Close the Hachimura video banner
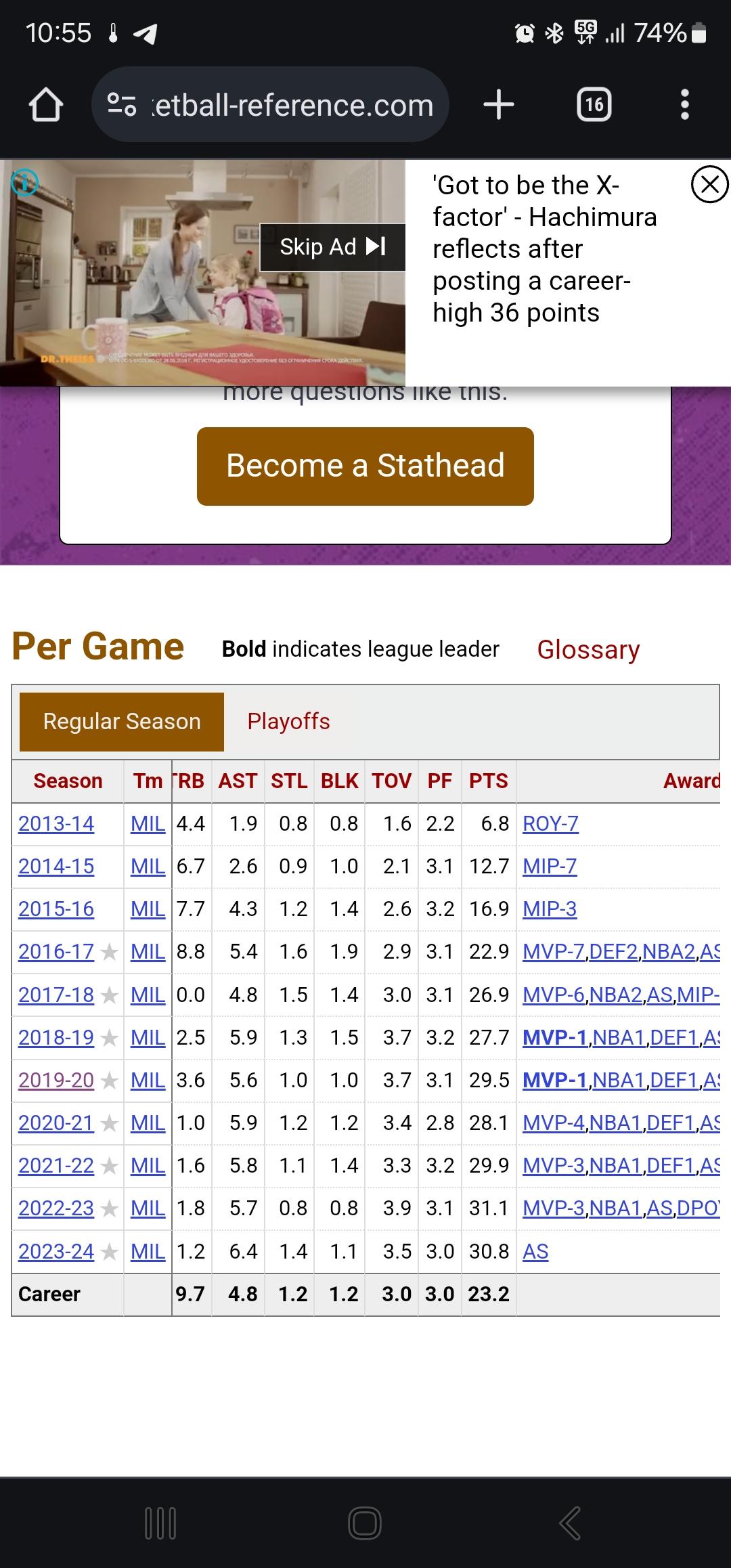731x1568 pixels. point(709,184)
